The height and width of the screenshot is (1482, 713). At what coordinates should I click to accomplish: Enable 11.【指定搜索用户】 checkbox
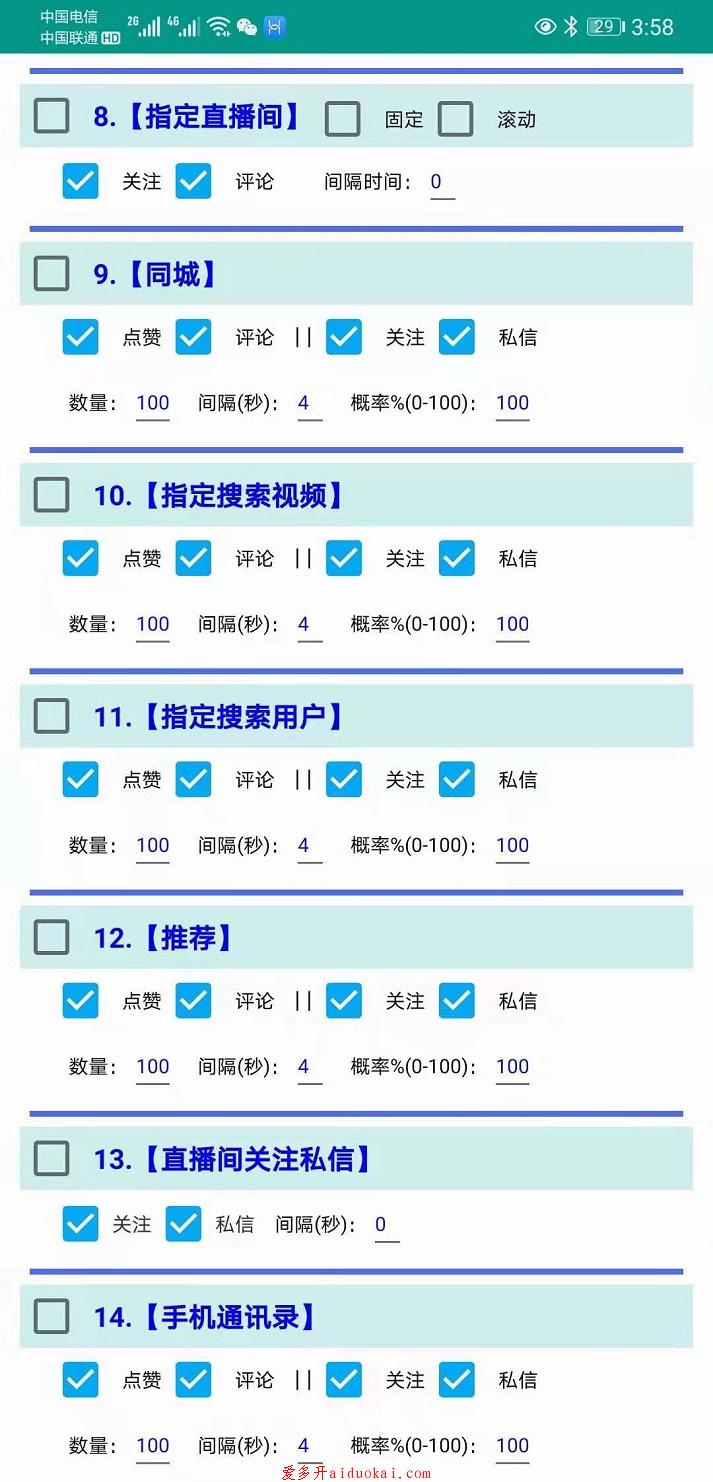coord(52,715)
